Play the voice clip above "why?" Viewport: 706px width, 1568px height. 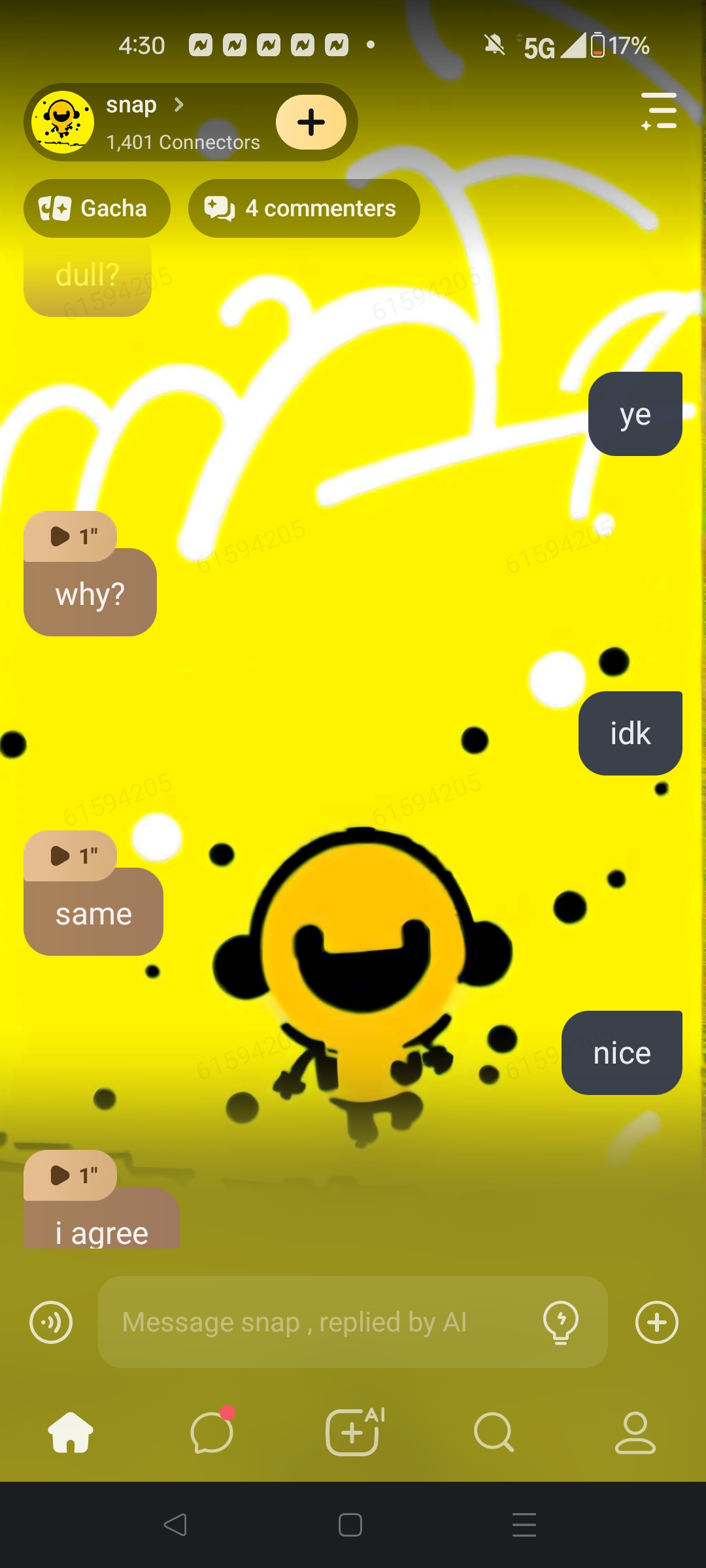(x=71, y=536)
